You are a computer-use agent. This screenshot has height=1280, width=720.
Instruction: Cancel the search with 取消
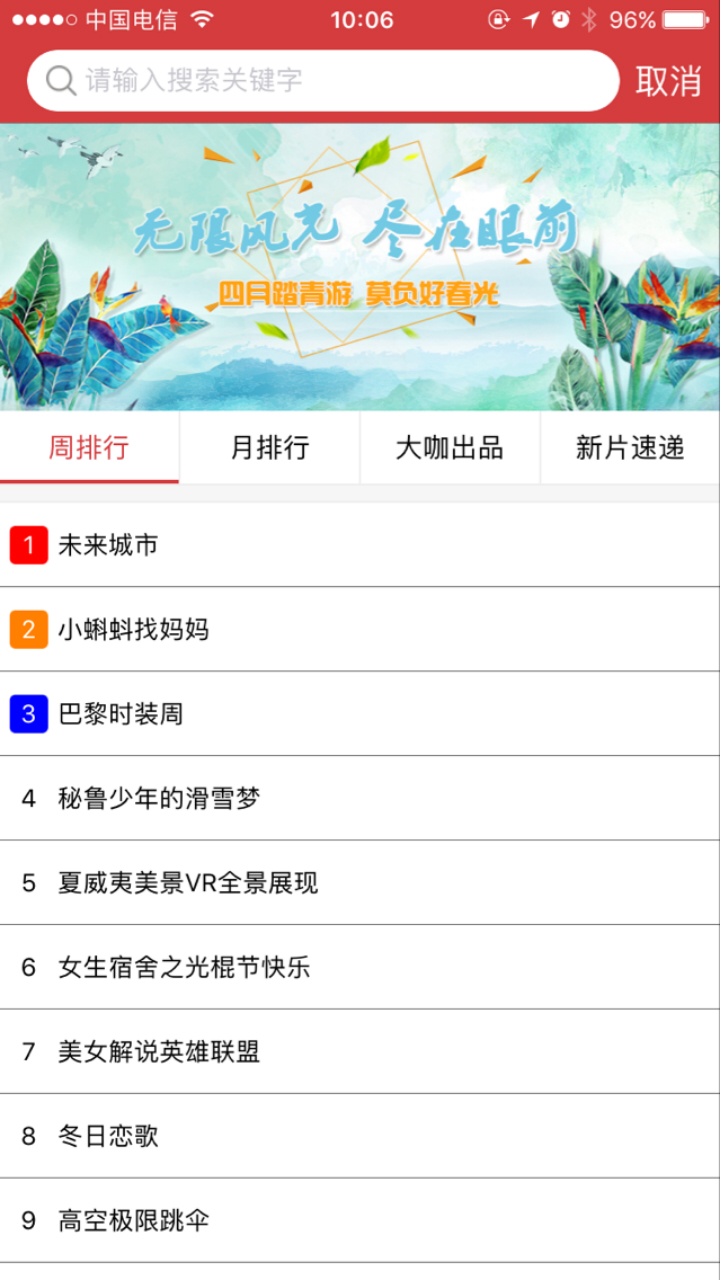tap(668, 81)
